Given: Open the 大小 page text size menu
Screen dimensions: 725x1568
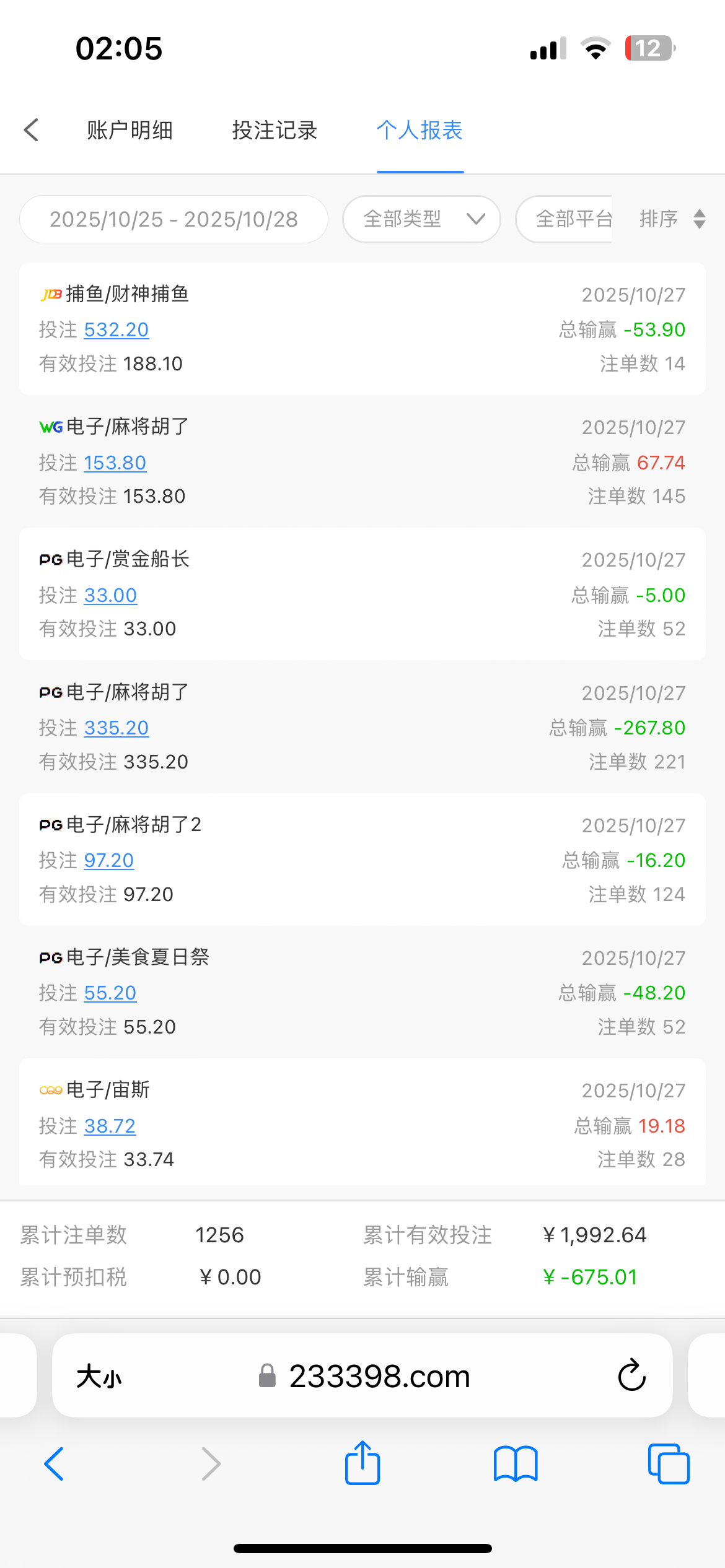Looking at the screenshot, I should click(99, 1377).
